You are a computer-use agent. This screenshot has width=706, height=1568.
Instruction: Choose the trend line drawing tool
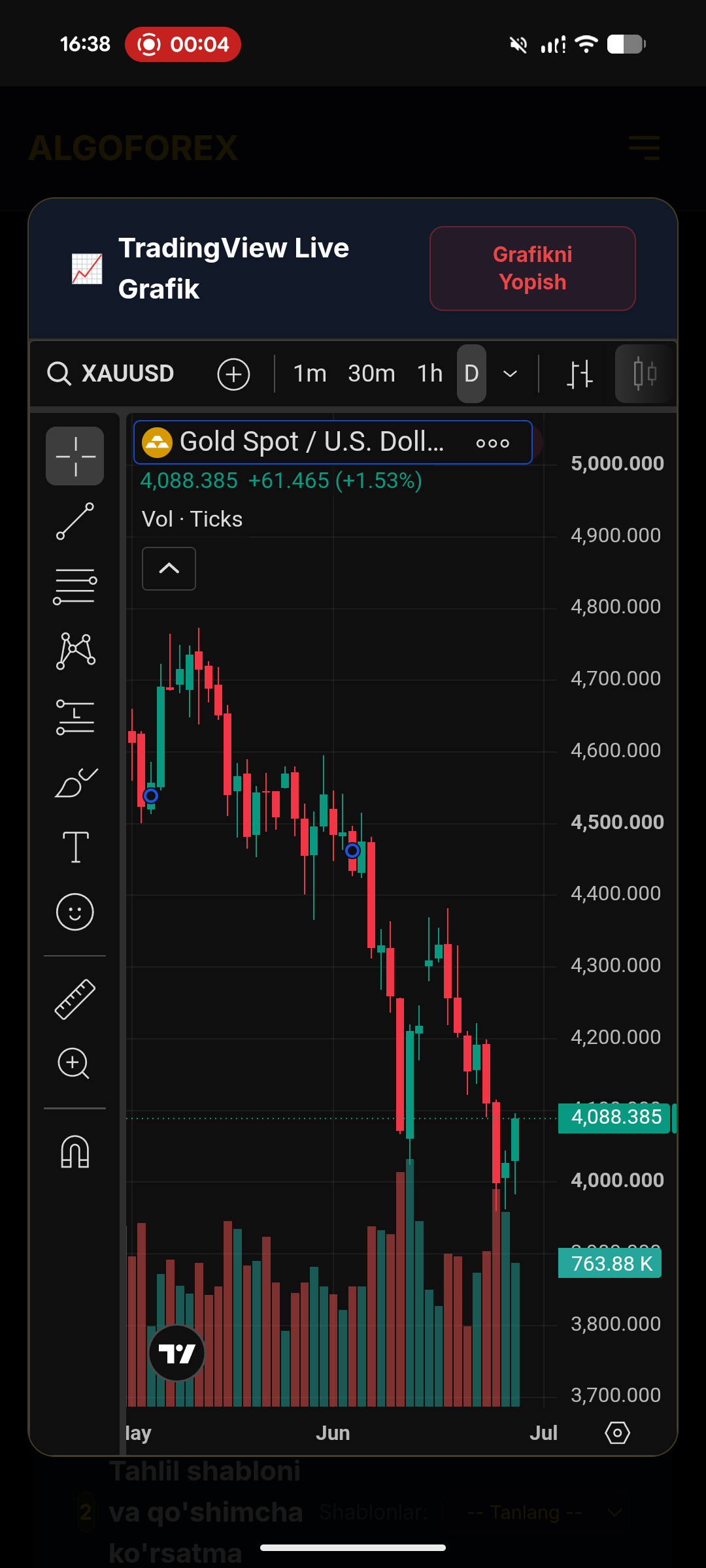(x=75, y=521)
